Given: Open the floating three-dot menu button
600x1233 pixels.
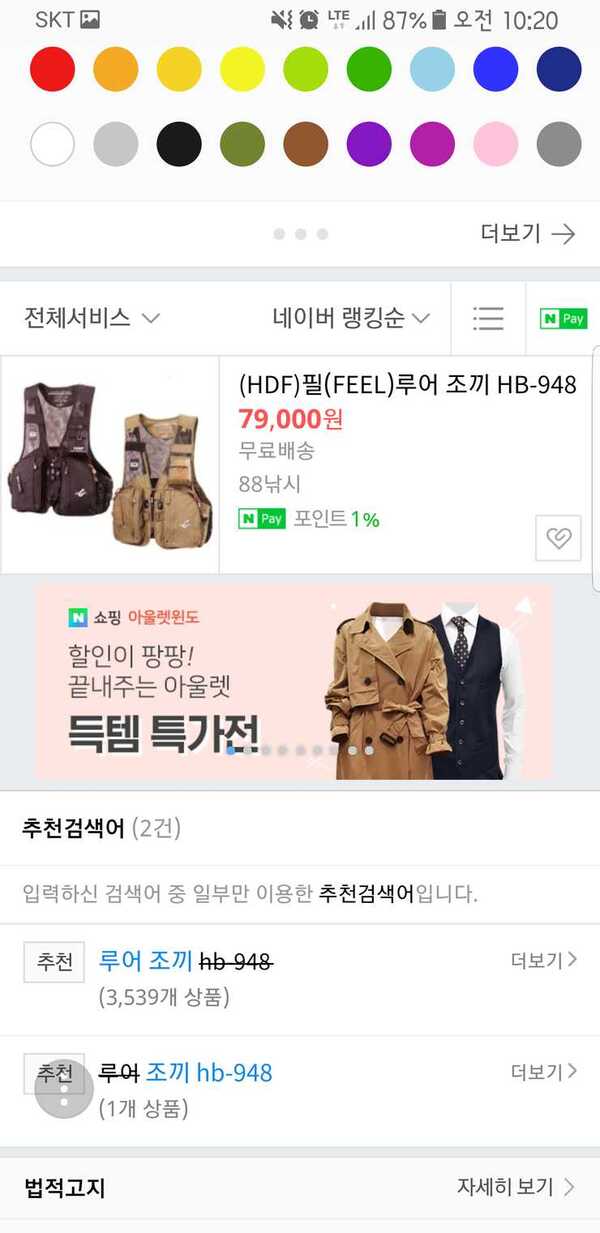Looking at the screenshot, I should tap(64, 1088).
